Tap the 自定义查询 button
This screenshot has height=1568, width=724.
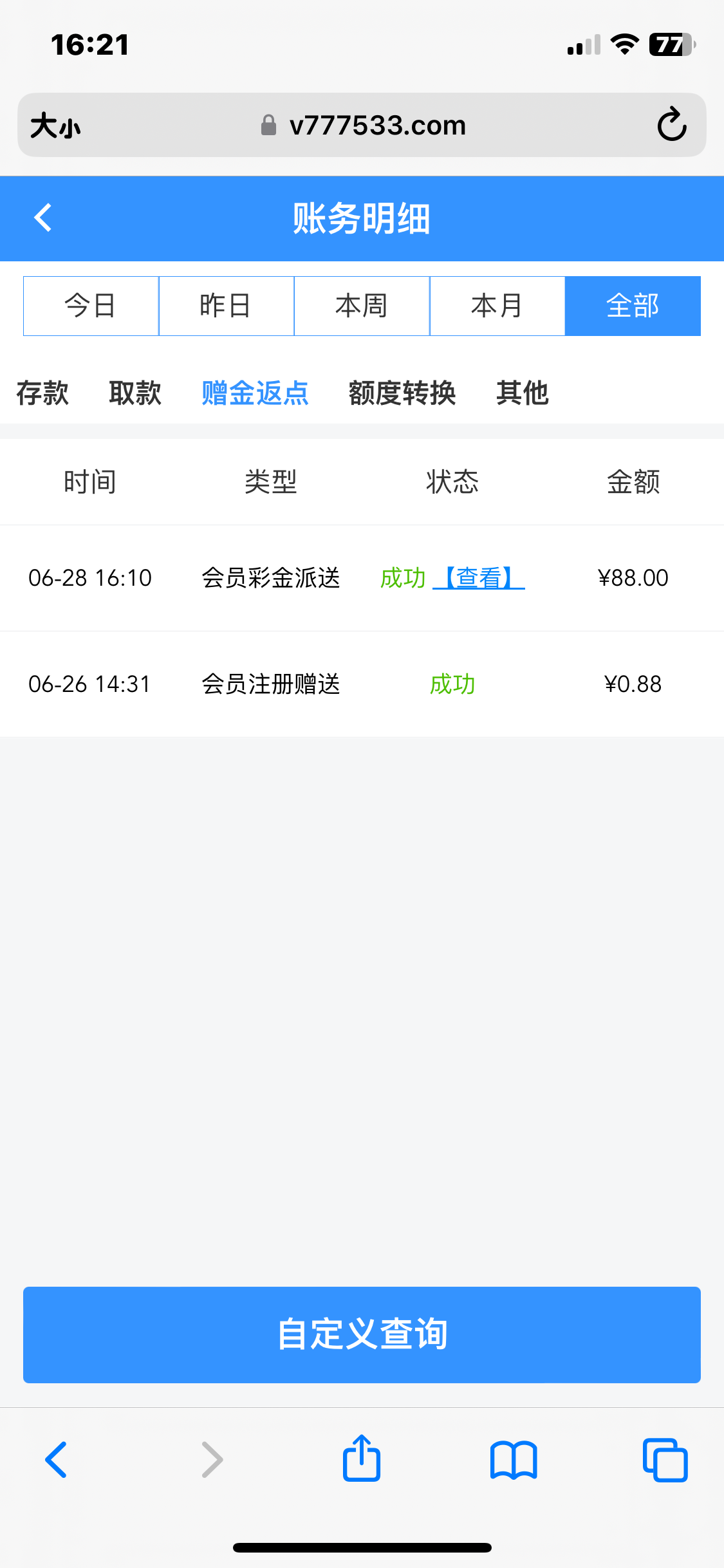(x=362, y=1334)
